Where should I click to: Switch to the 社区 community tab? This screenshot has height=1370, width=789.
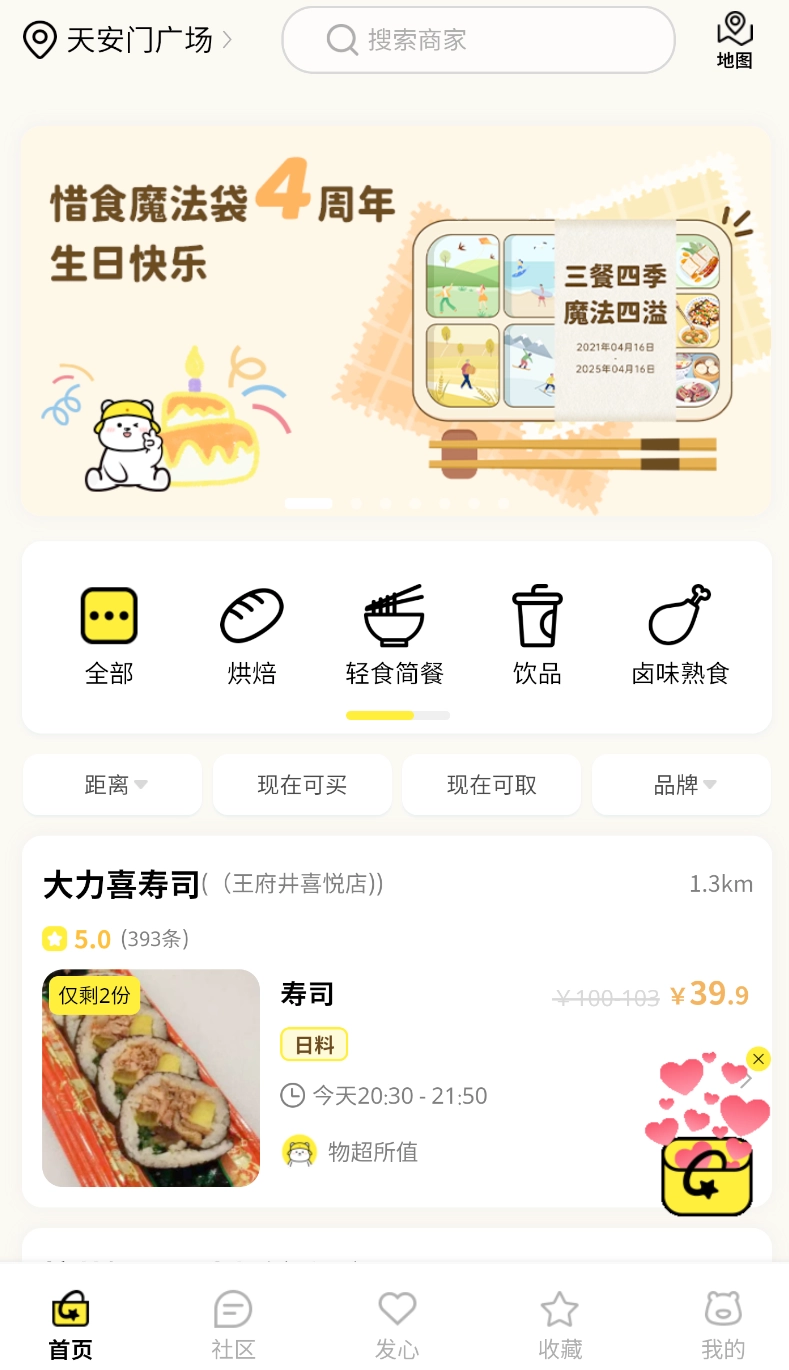(233, 1320)
